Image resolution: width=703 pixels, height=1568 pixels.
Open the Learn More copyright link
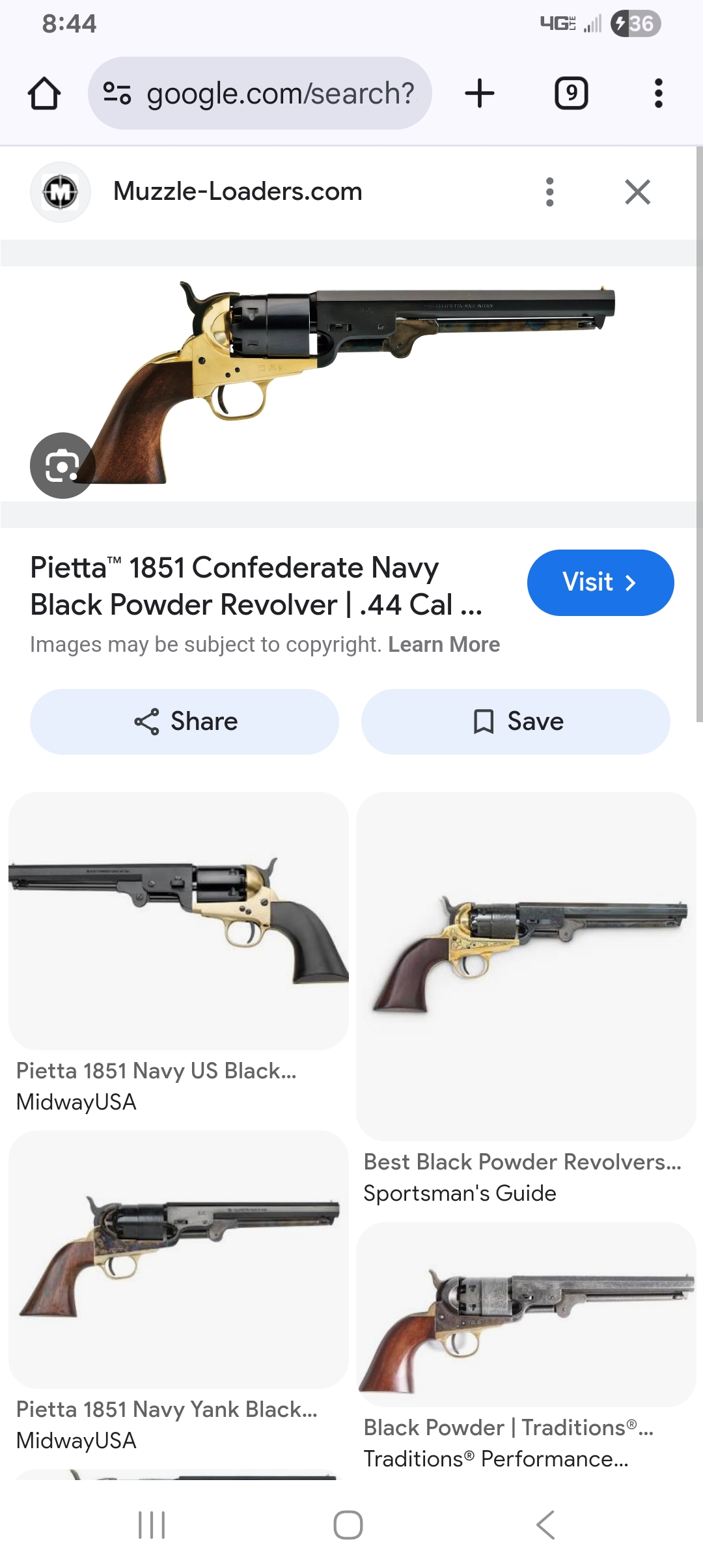(444, 645)
